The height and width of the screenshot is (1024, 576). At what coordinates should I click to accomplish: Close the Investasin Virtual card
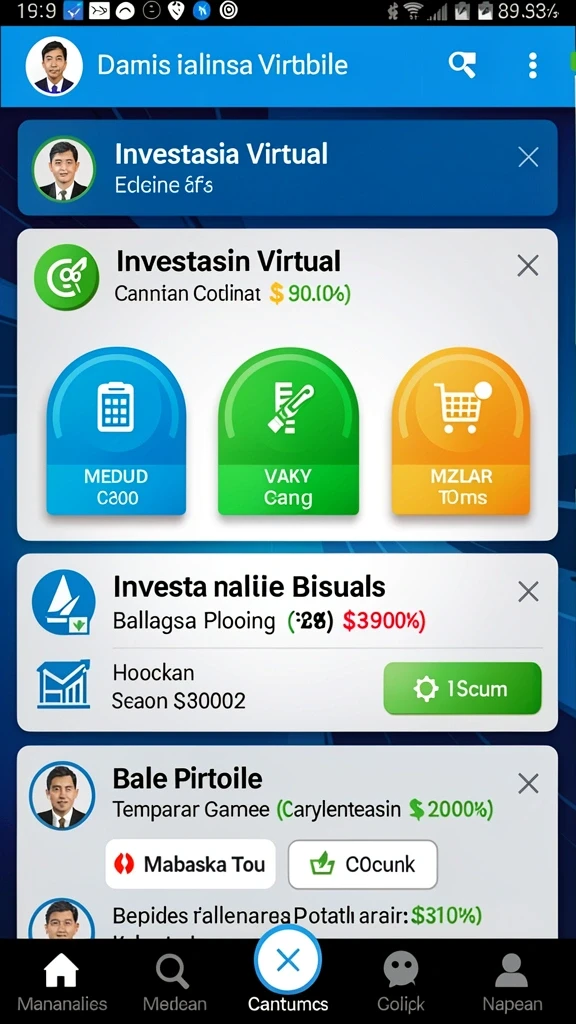528,266
